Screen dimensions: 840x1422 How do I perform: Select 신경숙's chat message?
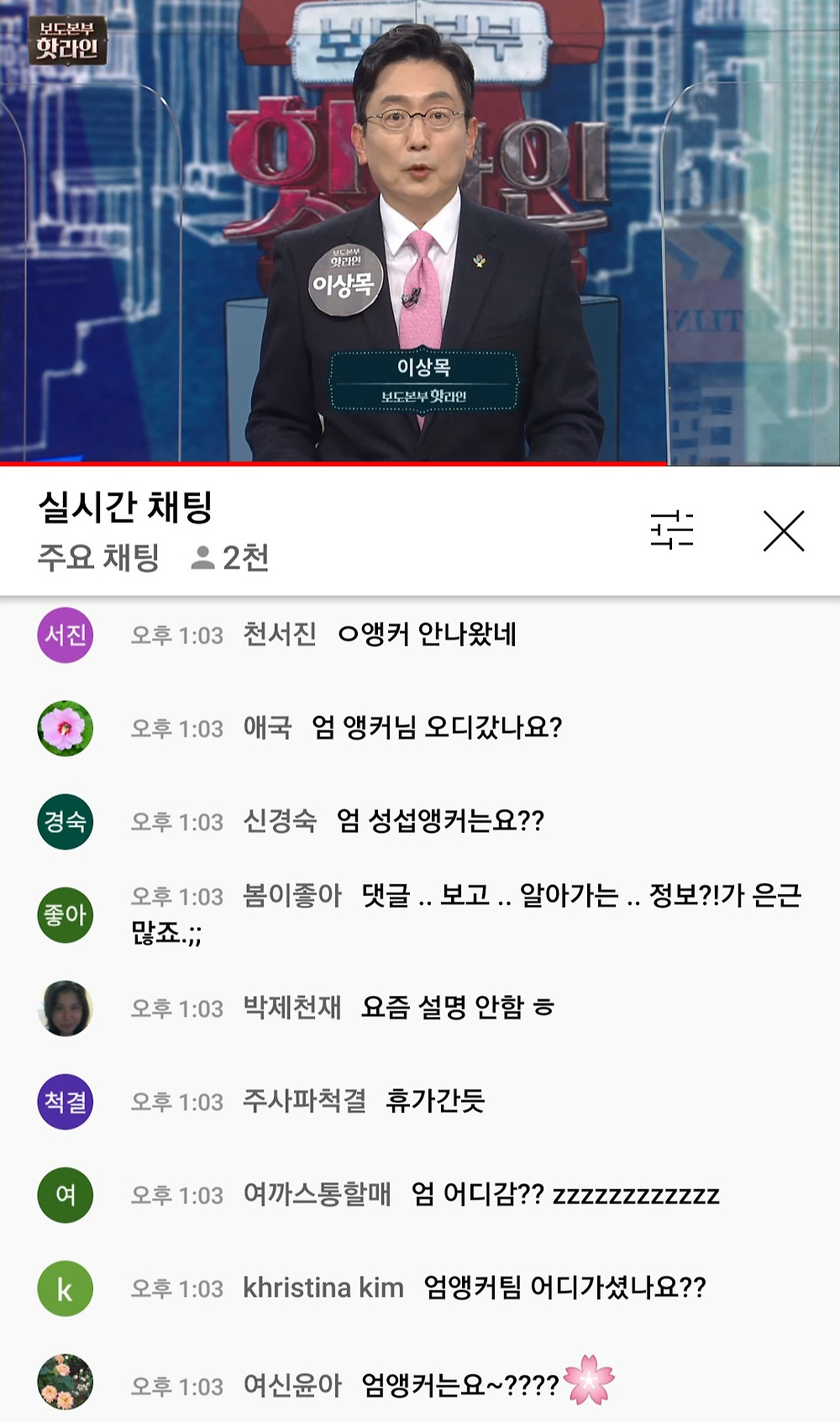tap(439, 821)
